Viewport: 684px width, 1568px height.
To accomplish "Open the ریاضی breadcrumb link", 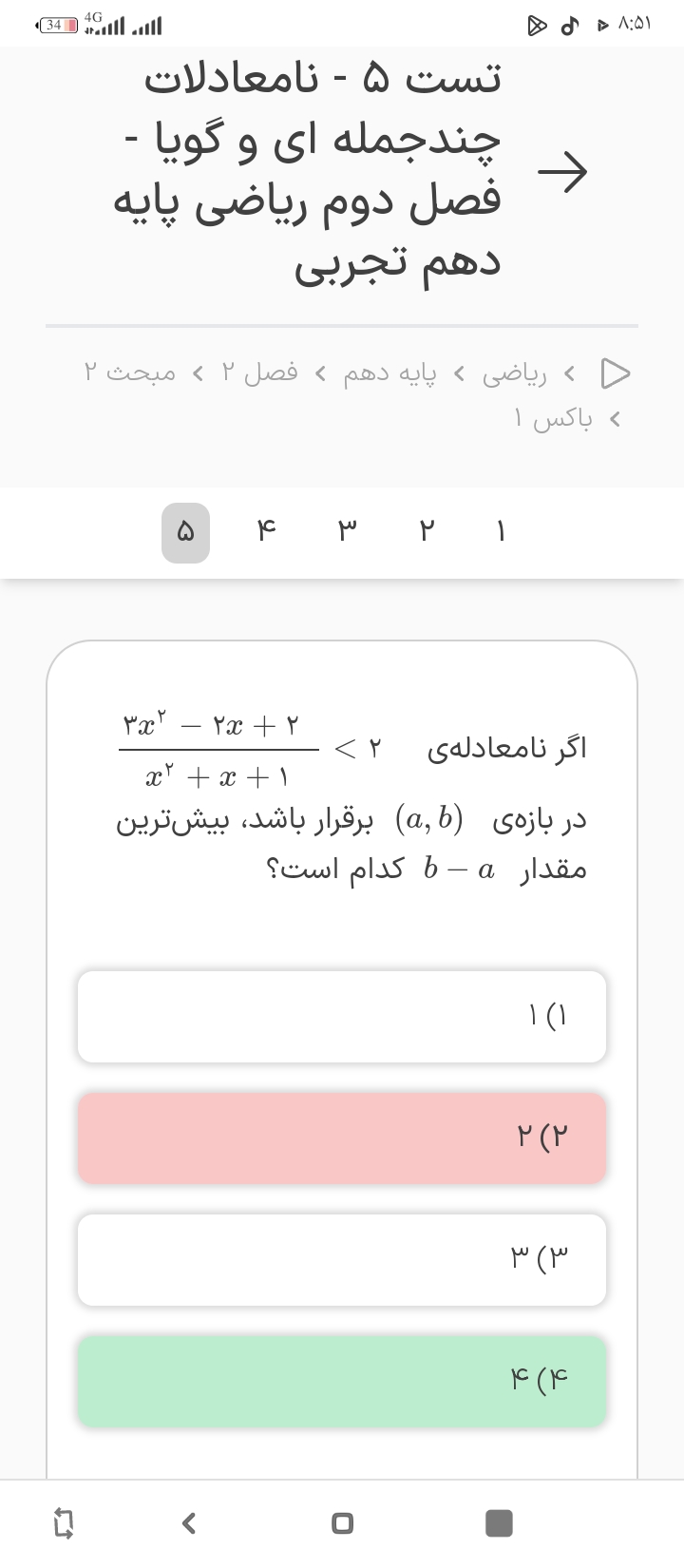I will (514, 373).
